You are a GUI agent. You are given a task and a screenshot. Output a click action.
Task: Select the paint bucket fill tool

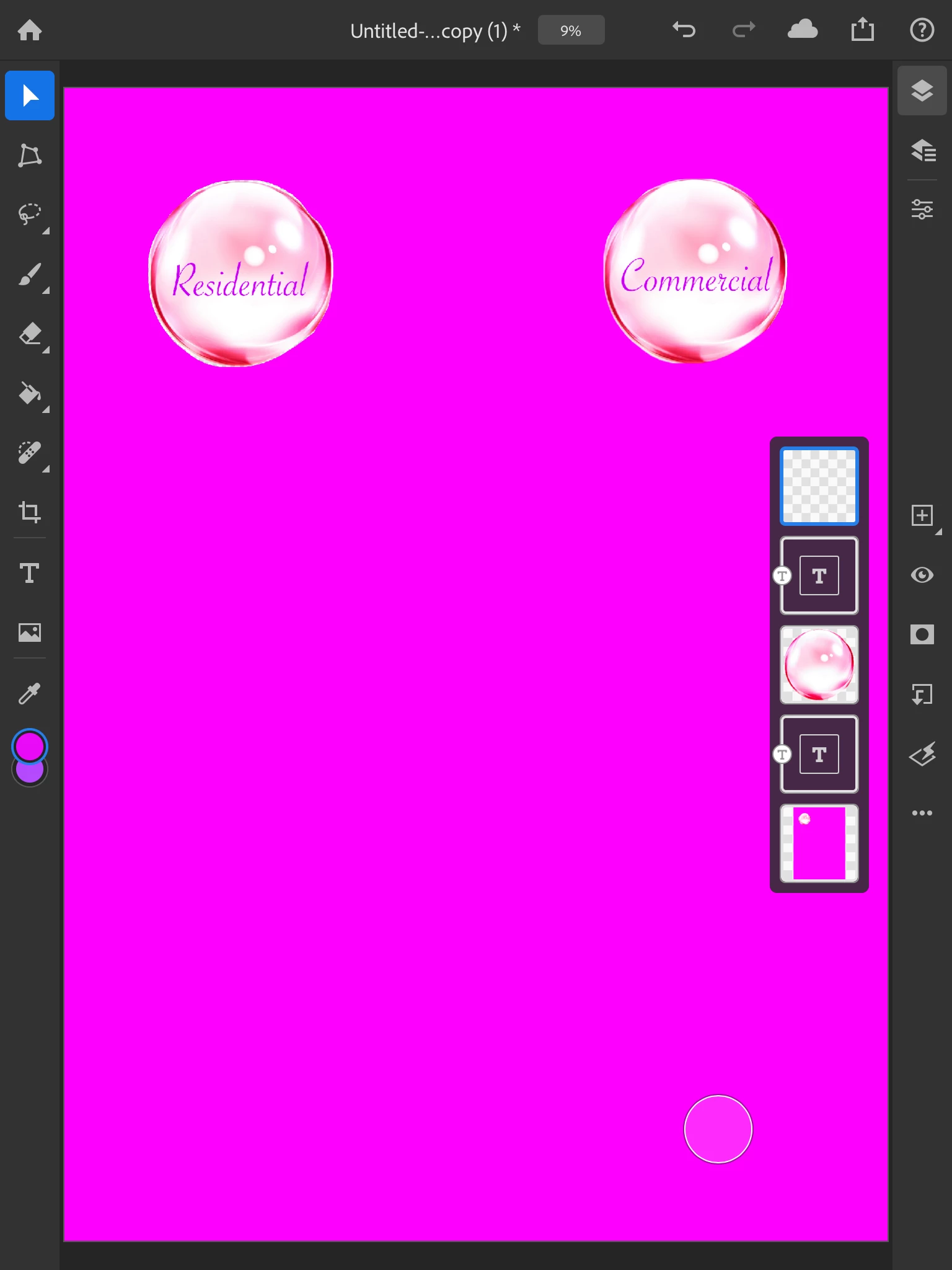click(x=29, y=393)
